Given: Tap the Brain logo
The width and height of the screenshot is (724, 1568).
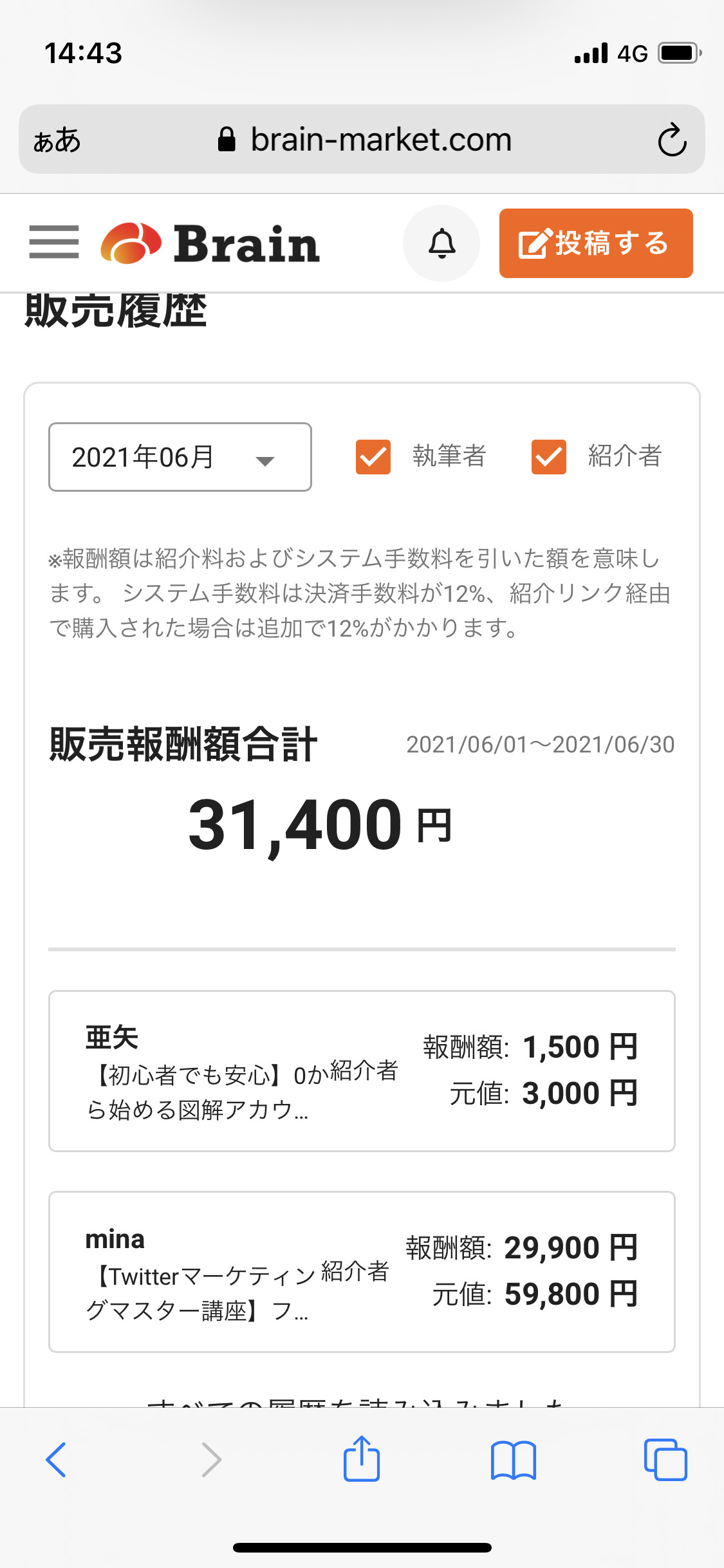Looking at the screenshot, I should 210,243.
